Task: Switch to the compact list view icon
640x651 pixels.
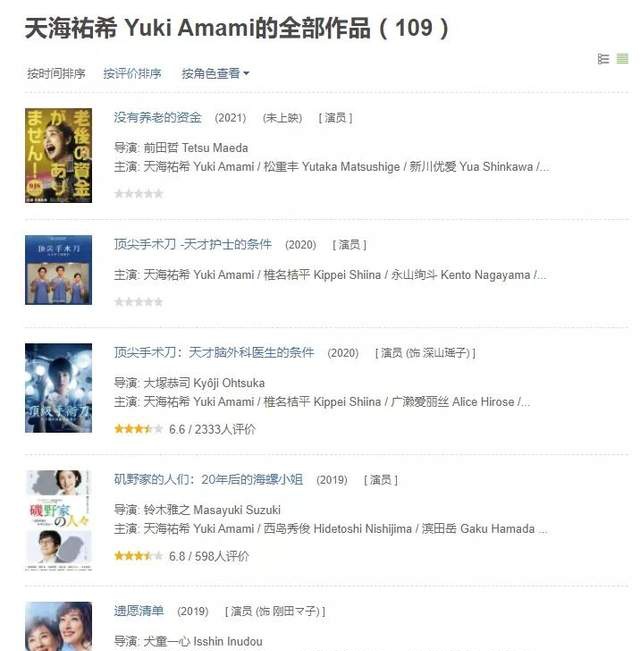Action: 603,59
